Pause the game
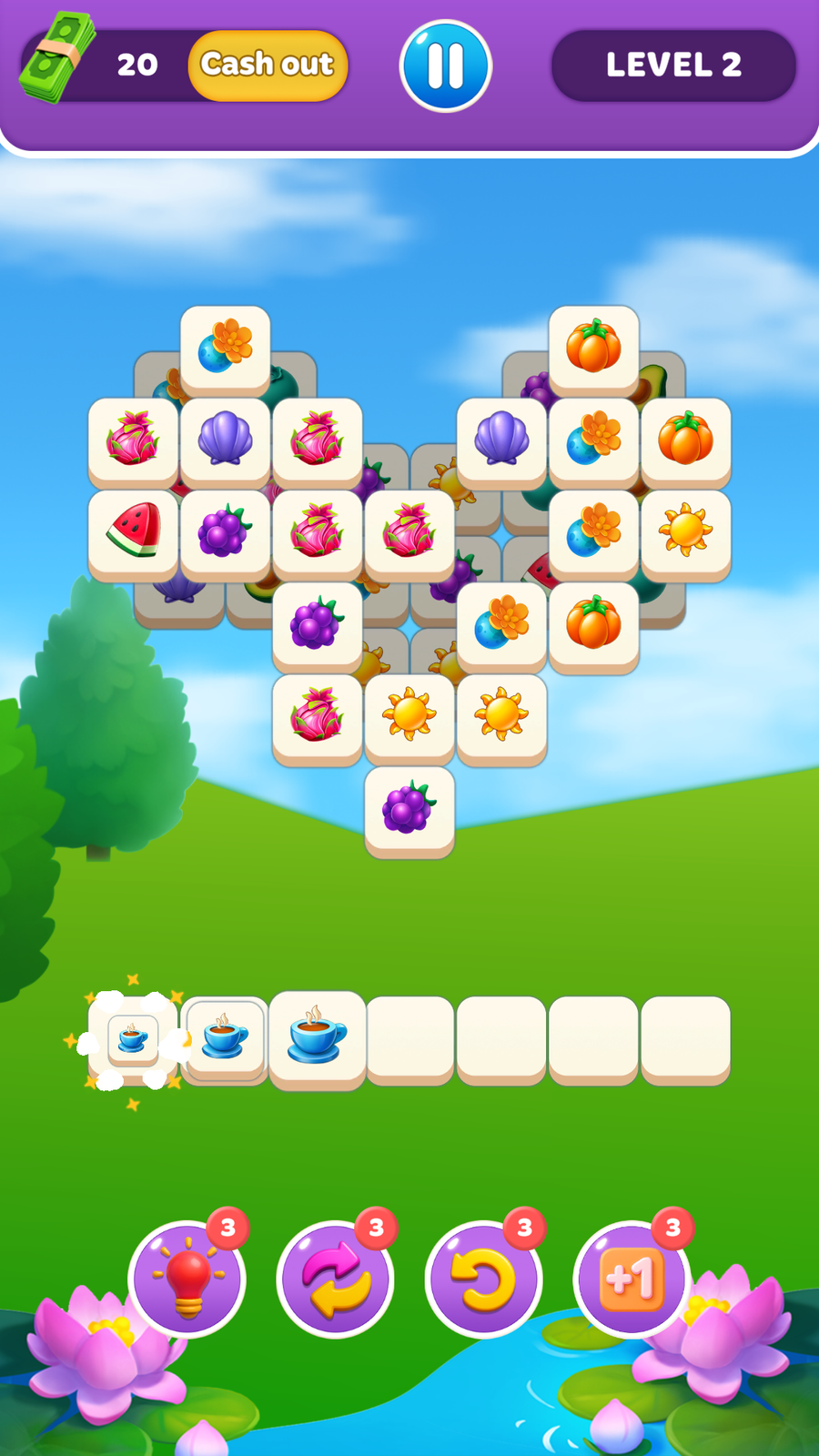819x1456 pixels. [x=445, y=66]
